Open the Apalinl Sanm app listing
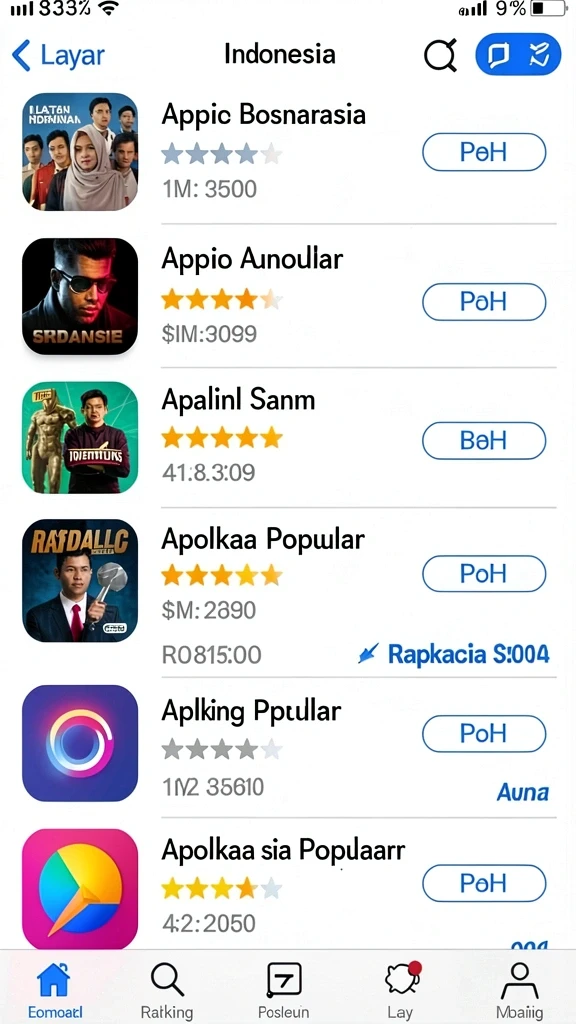 pos(287,437)
